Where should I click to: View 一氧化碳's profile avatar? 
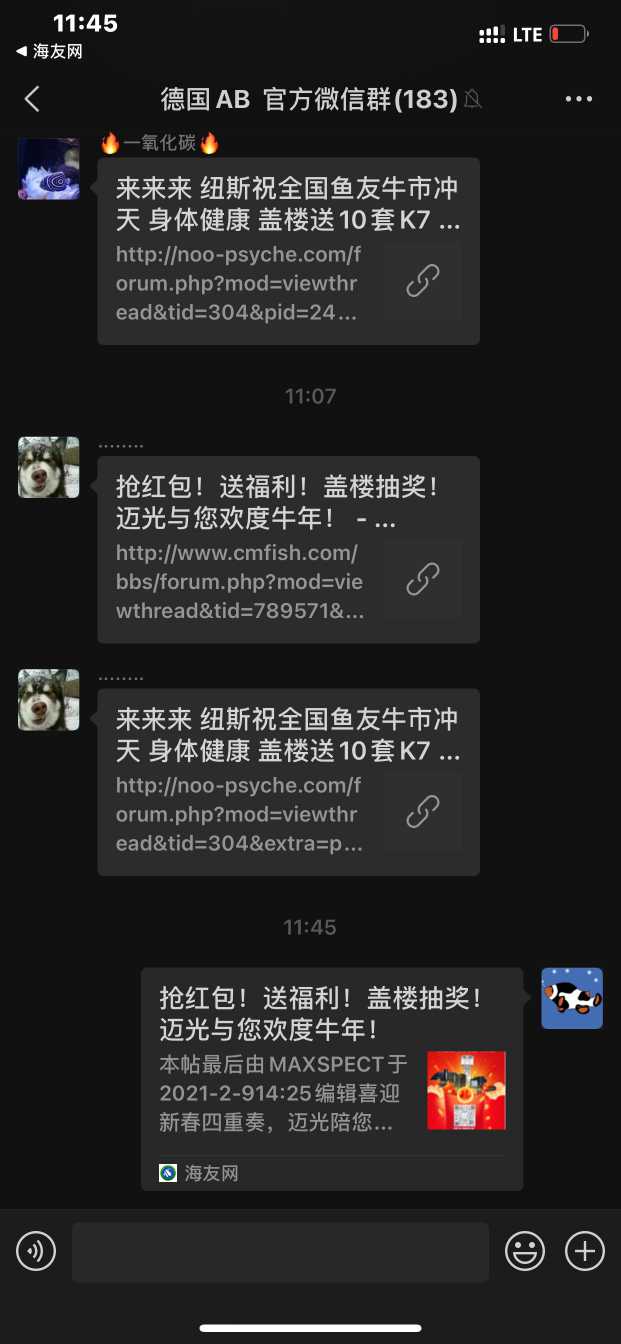(49, 168)
